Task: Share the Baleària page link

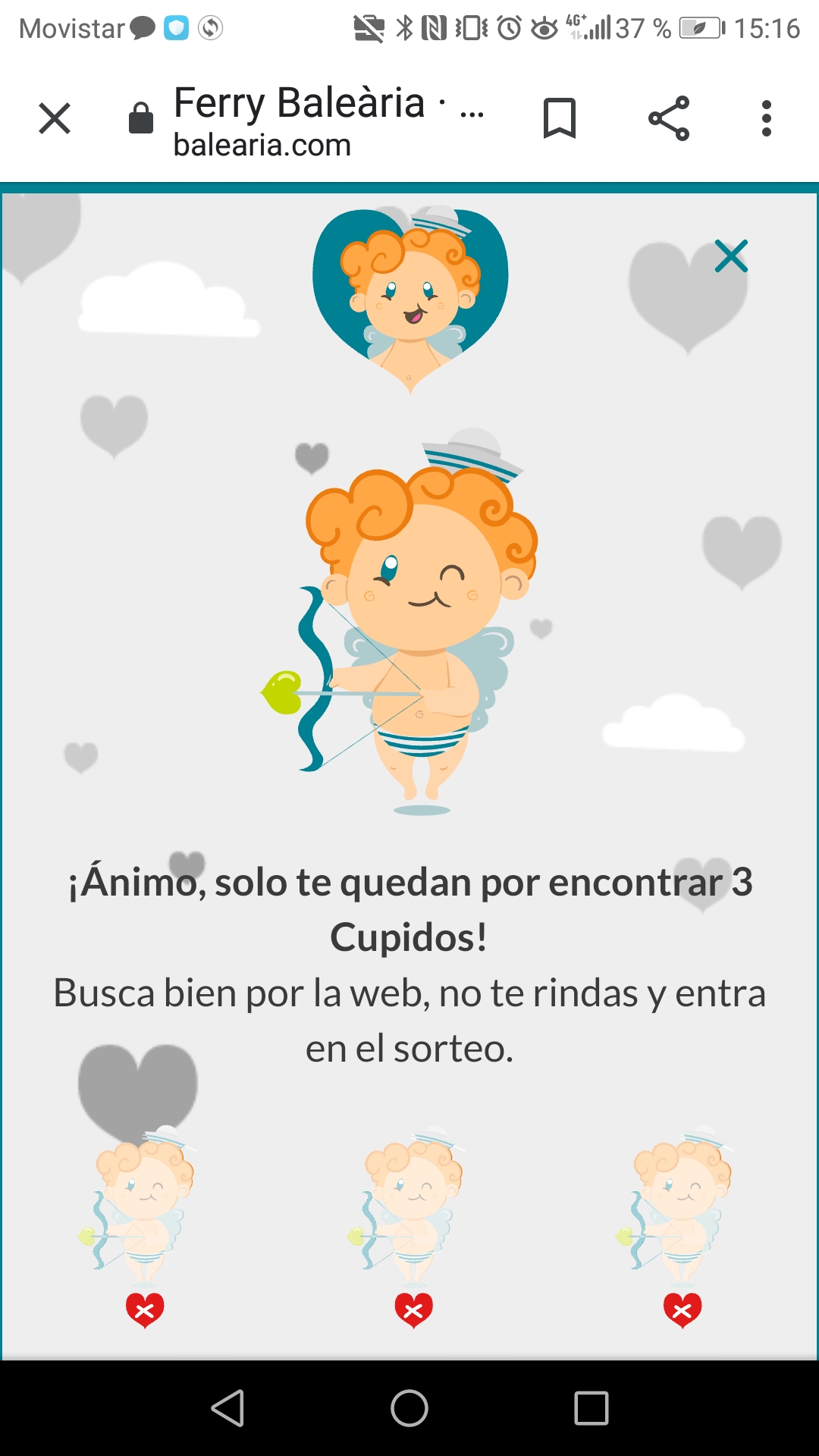Action: (669, 119)
